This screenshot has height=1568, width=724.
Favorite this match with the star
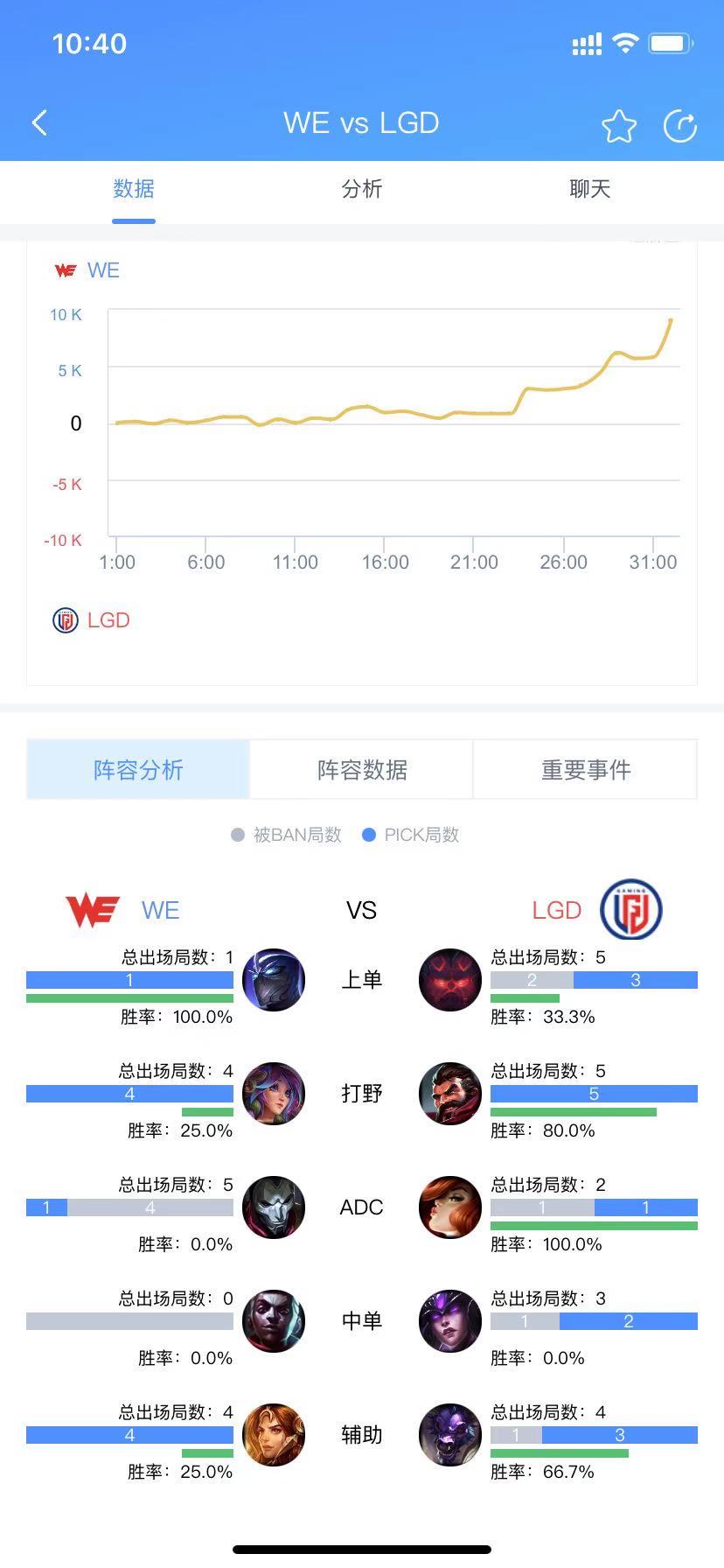[x=619, y=126]
